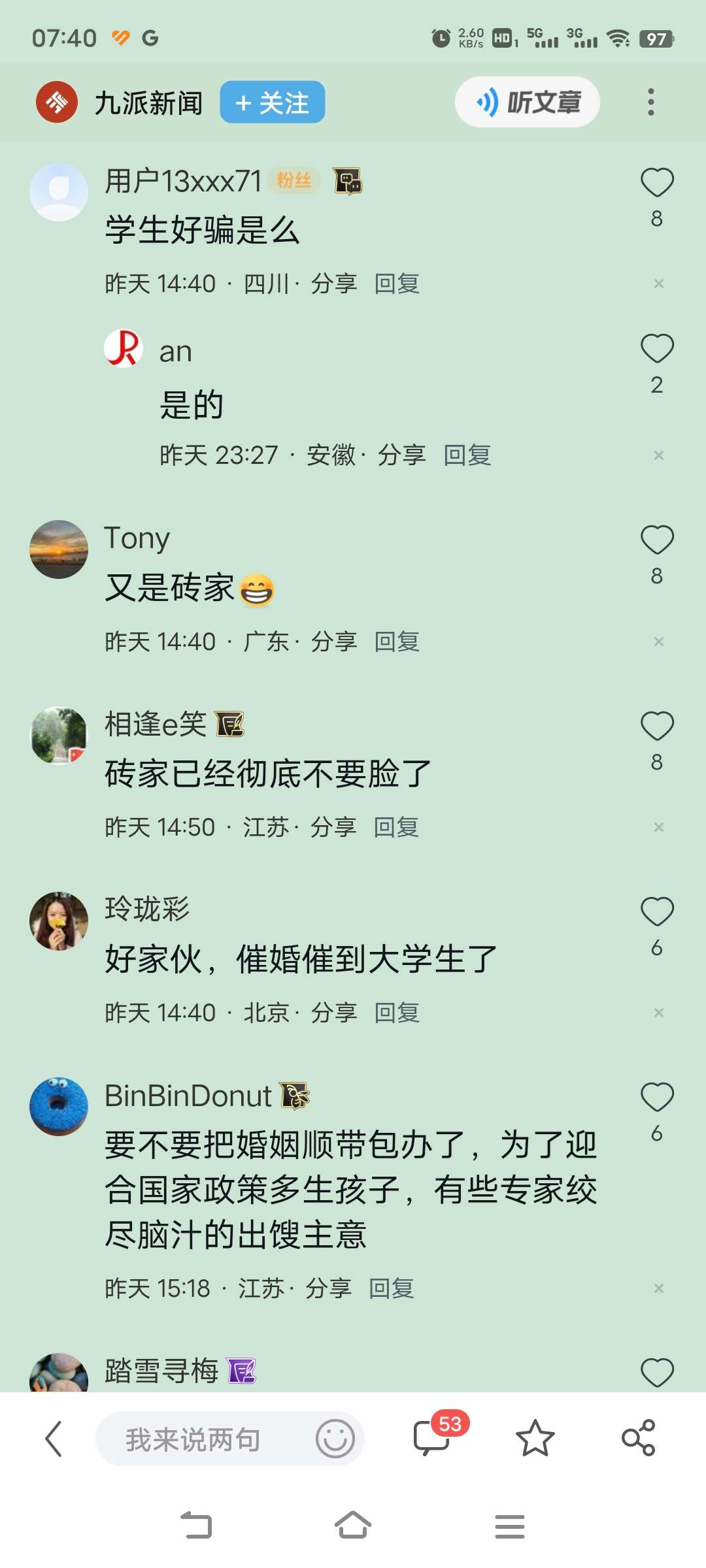The width and height of the screenshot is (706, 1568).
Task: Like Tony's comment
Action: pos(656,540)
